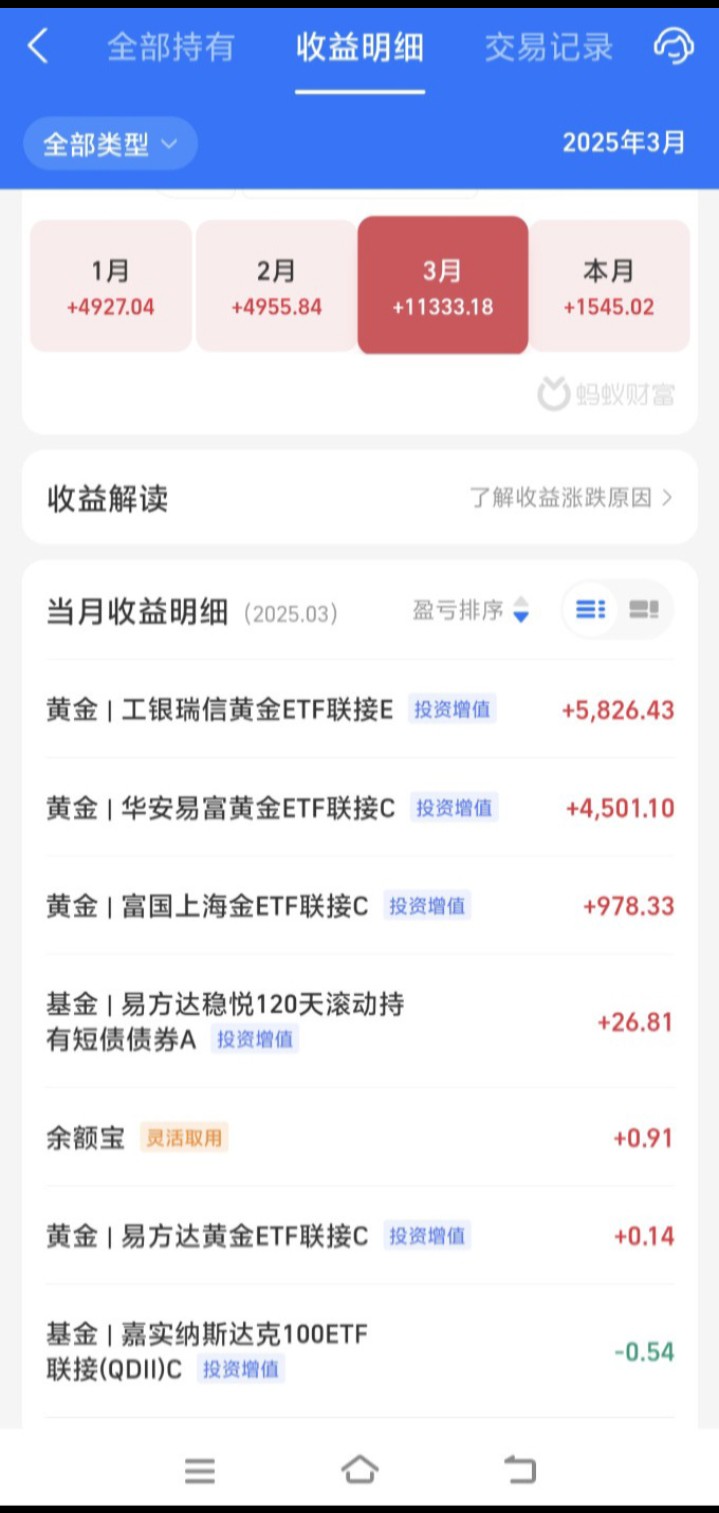Open 了解收益涨跌原因 link

[571, 497]
